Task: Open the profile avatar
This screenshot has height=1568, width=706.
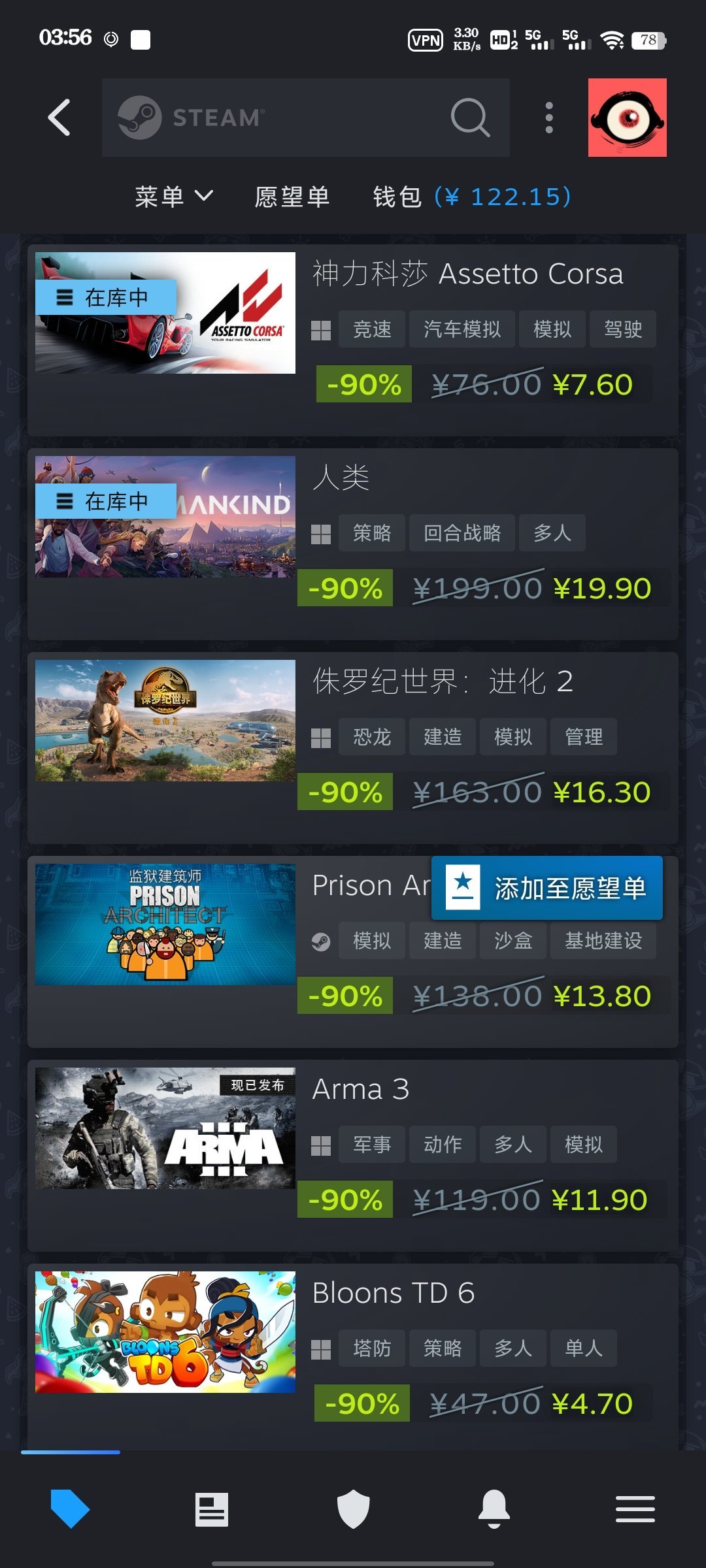Action: pos(627,118)
